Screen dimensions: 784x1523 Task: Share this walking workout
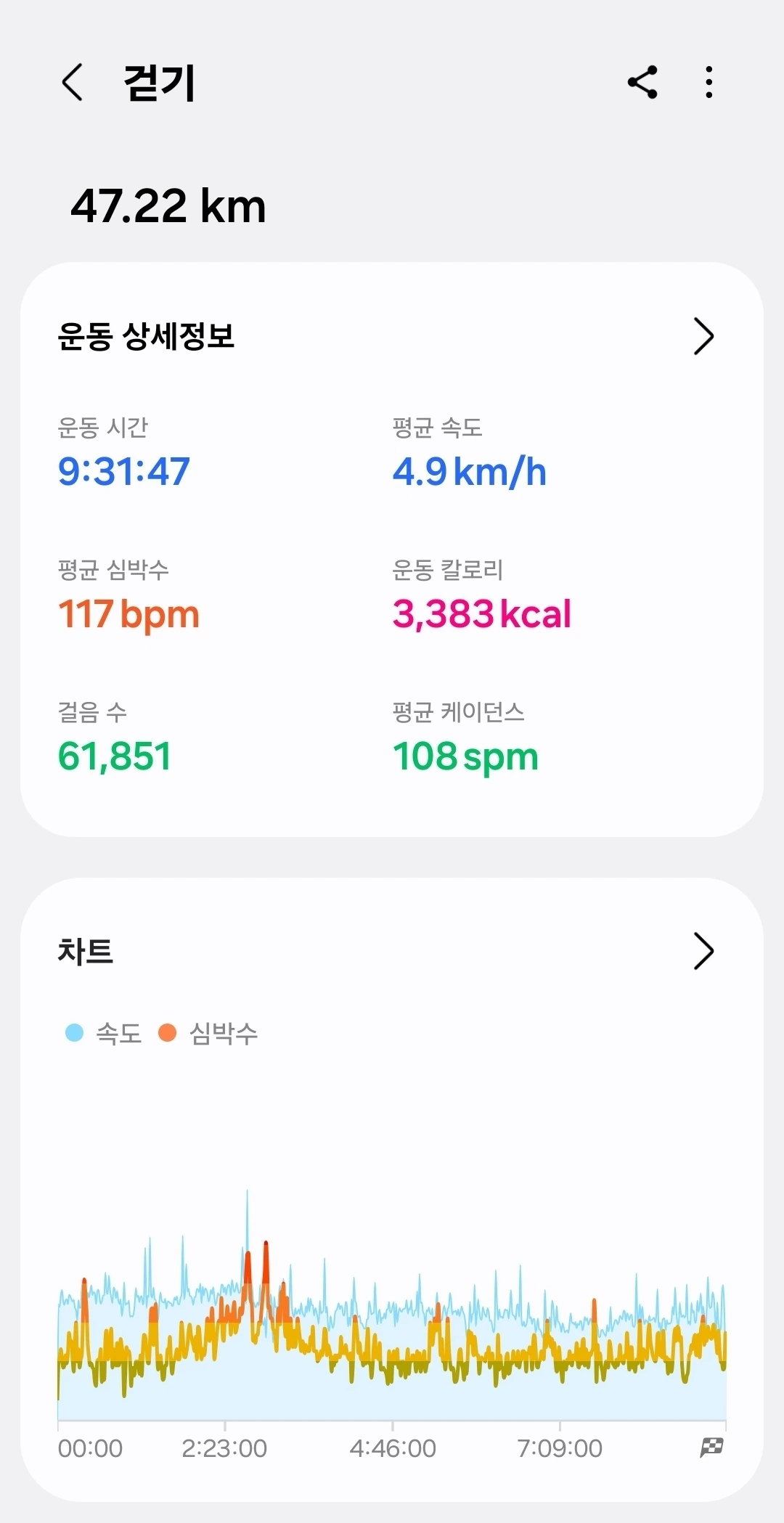click(x=642, y=82)
